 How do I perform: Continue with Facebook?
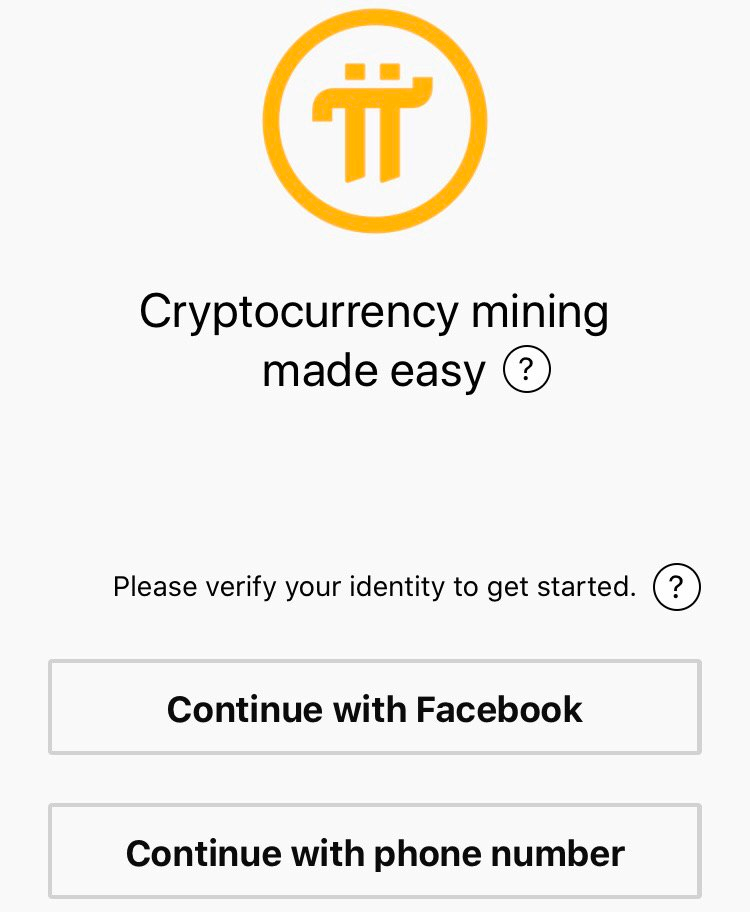pyautogui.click(x=375, y=708)
